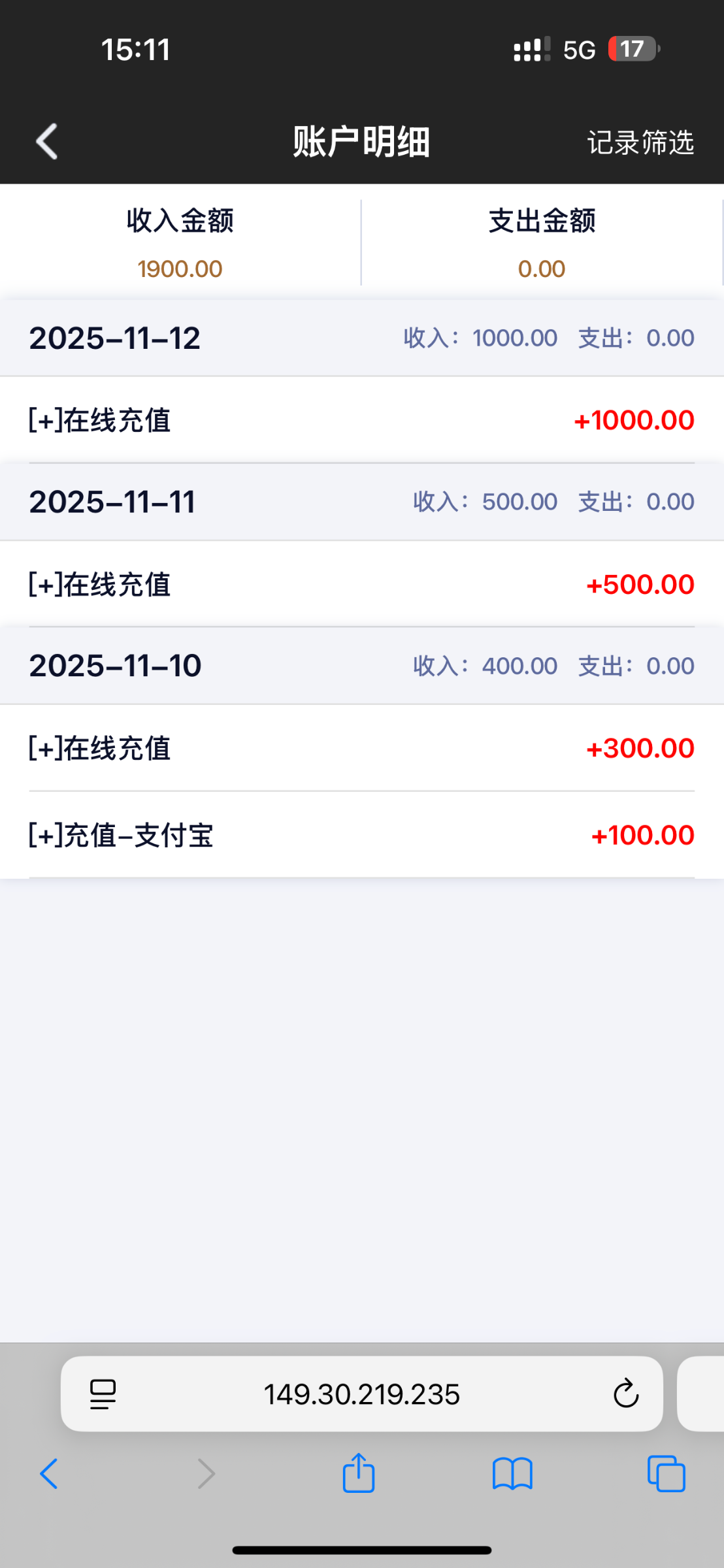Go back from 账户明细 page
Image resolution: width=724 pixels, height=1568 pixels.
click(47, 141)
